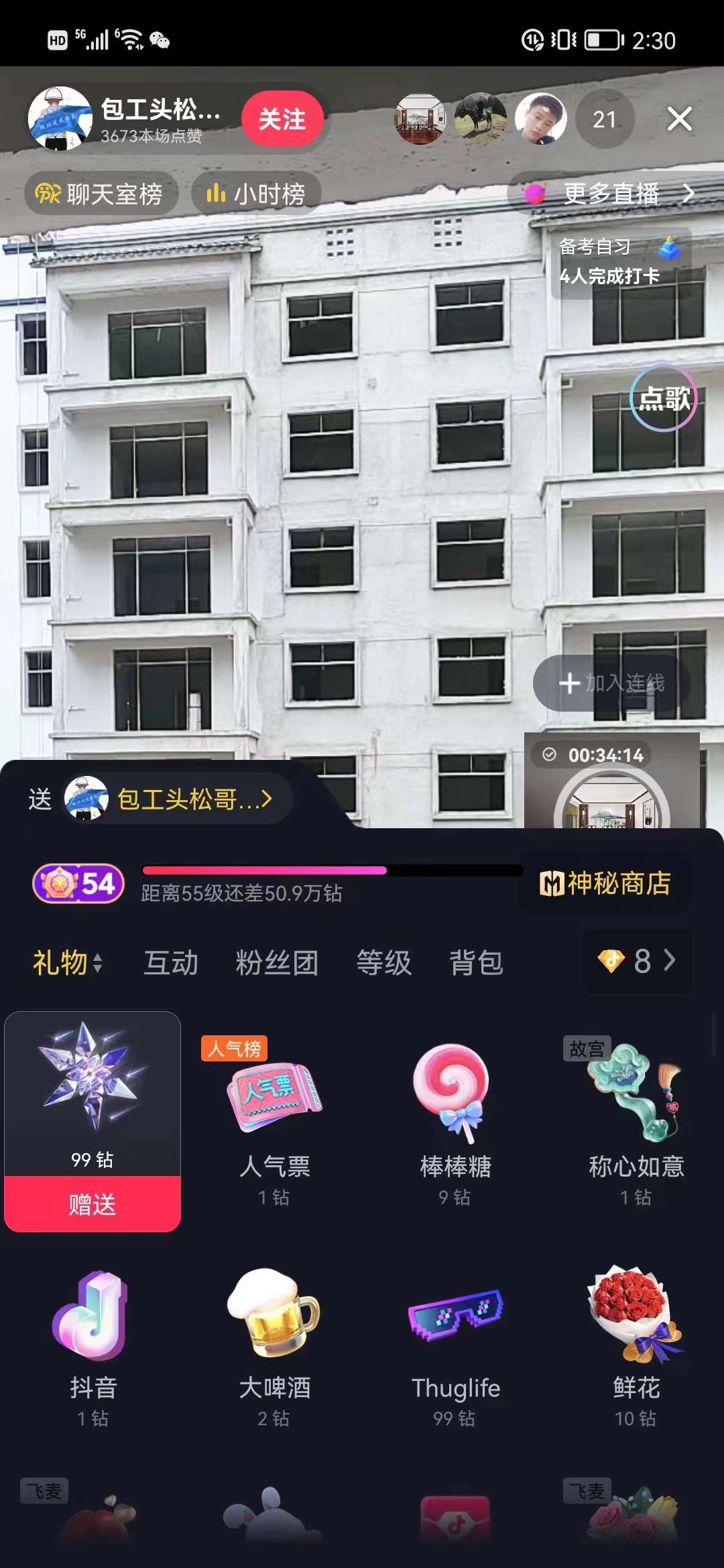Follow the streamer with 关注 button

click(282, 119)
